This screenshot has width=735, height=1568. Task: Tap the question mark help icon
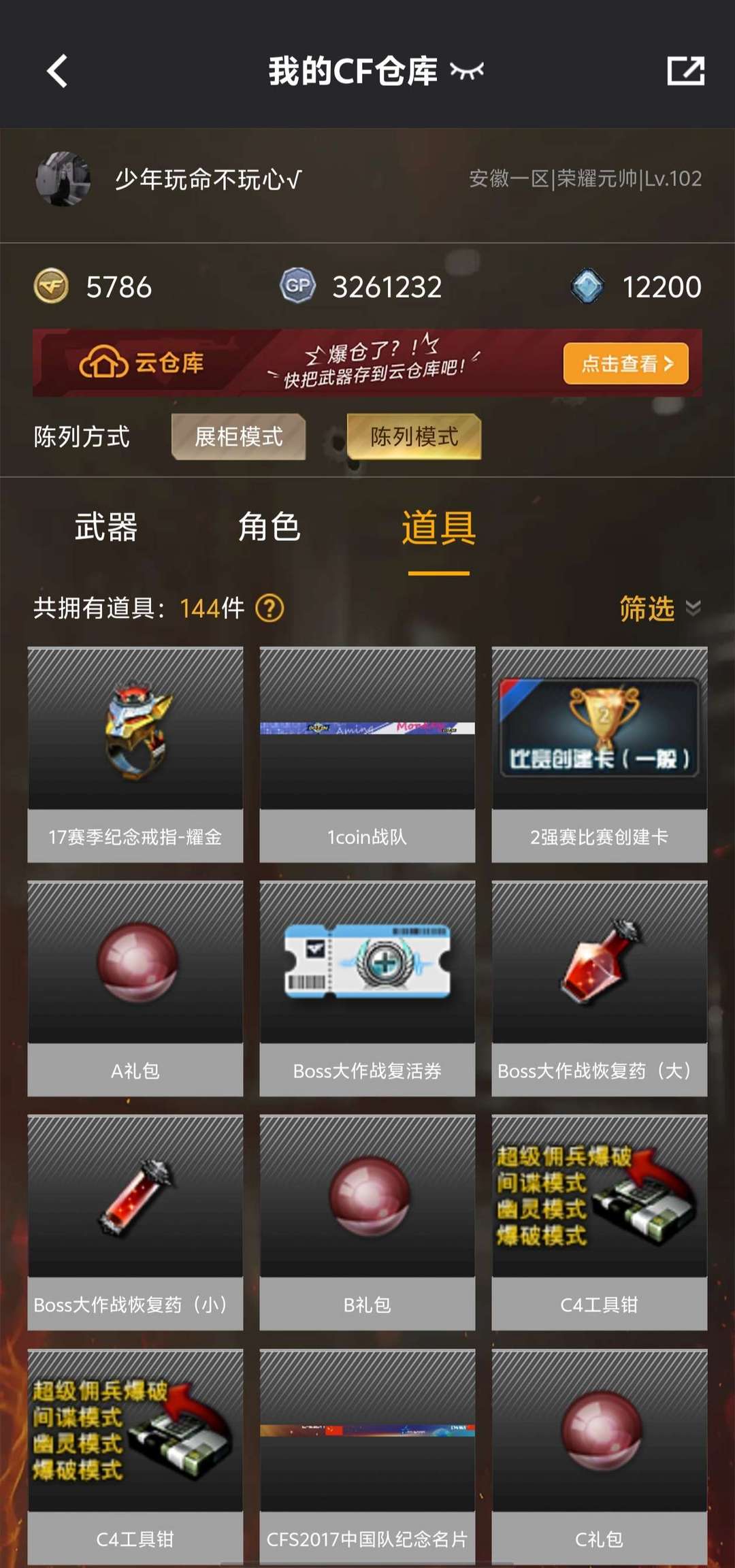pyautogui.click(x=269, y=608)
